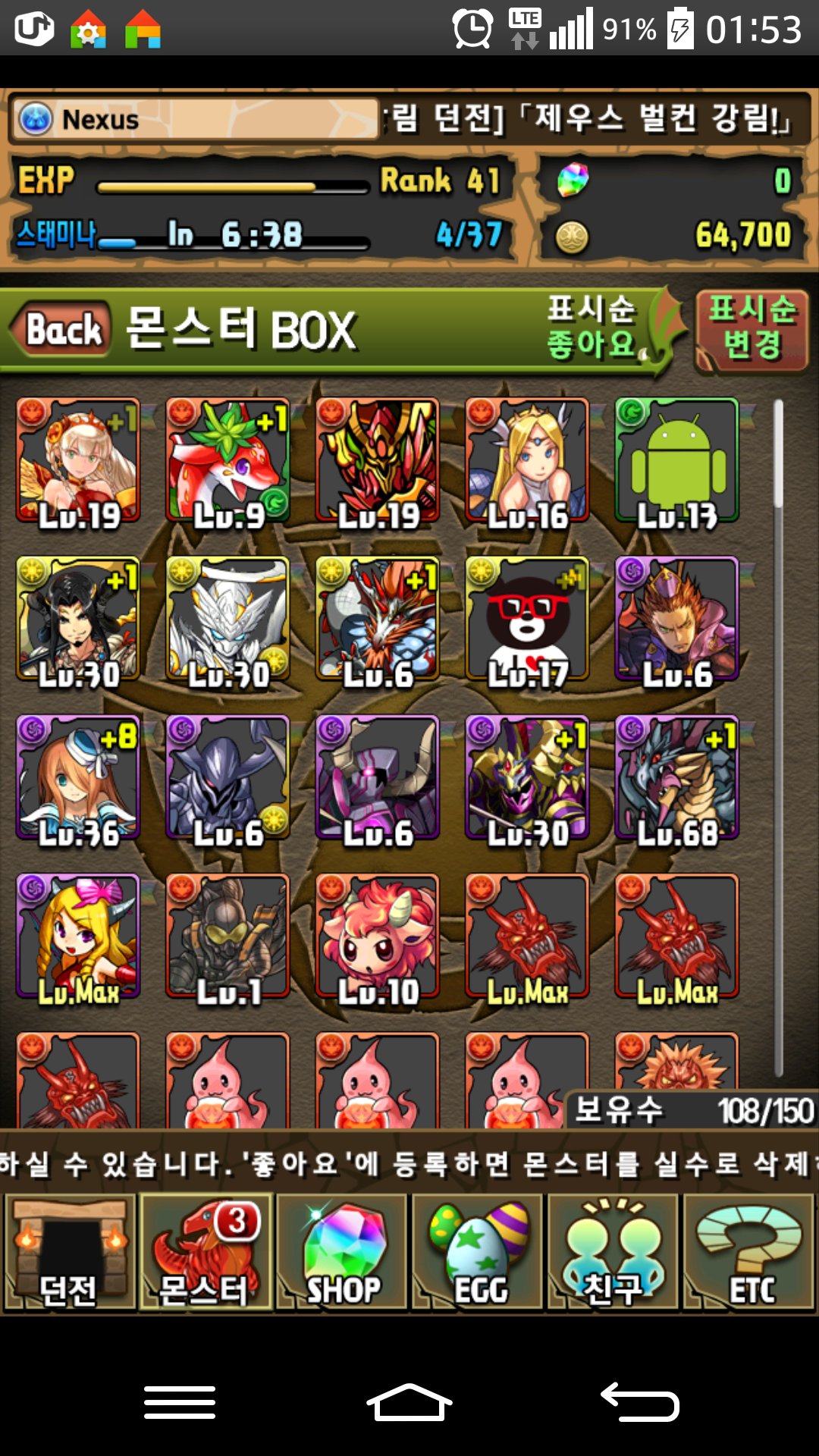This screenshot has width=819, height=1456.
Task: Open the 던전 dungeon tab
Action: point(69,1253)
